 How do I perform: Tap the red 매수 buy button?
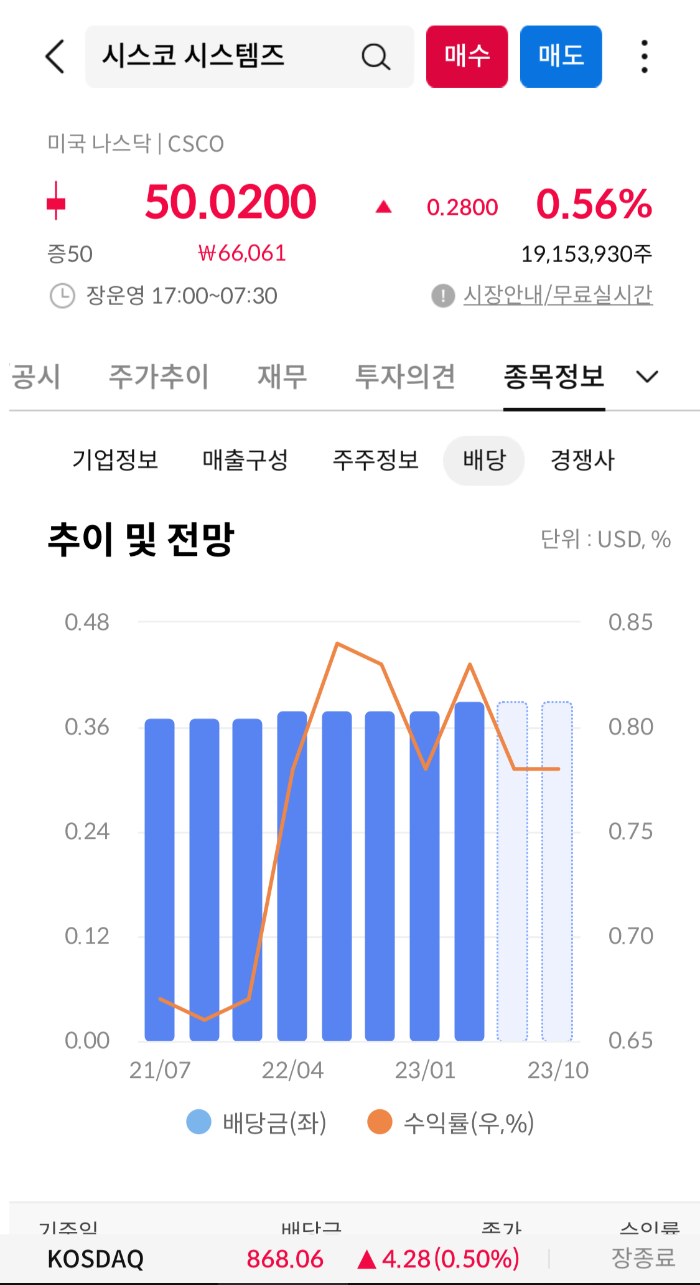[x=467, y=56]
